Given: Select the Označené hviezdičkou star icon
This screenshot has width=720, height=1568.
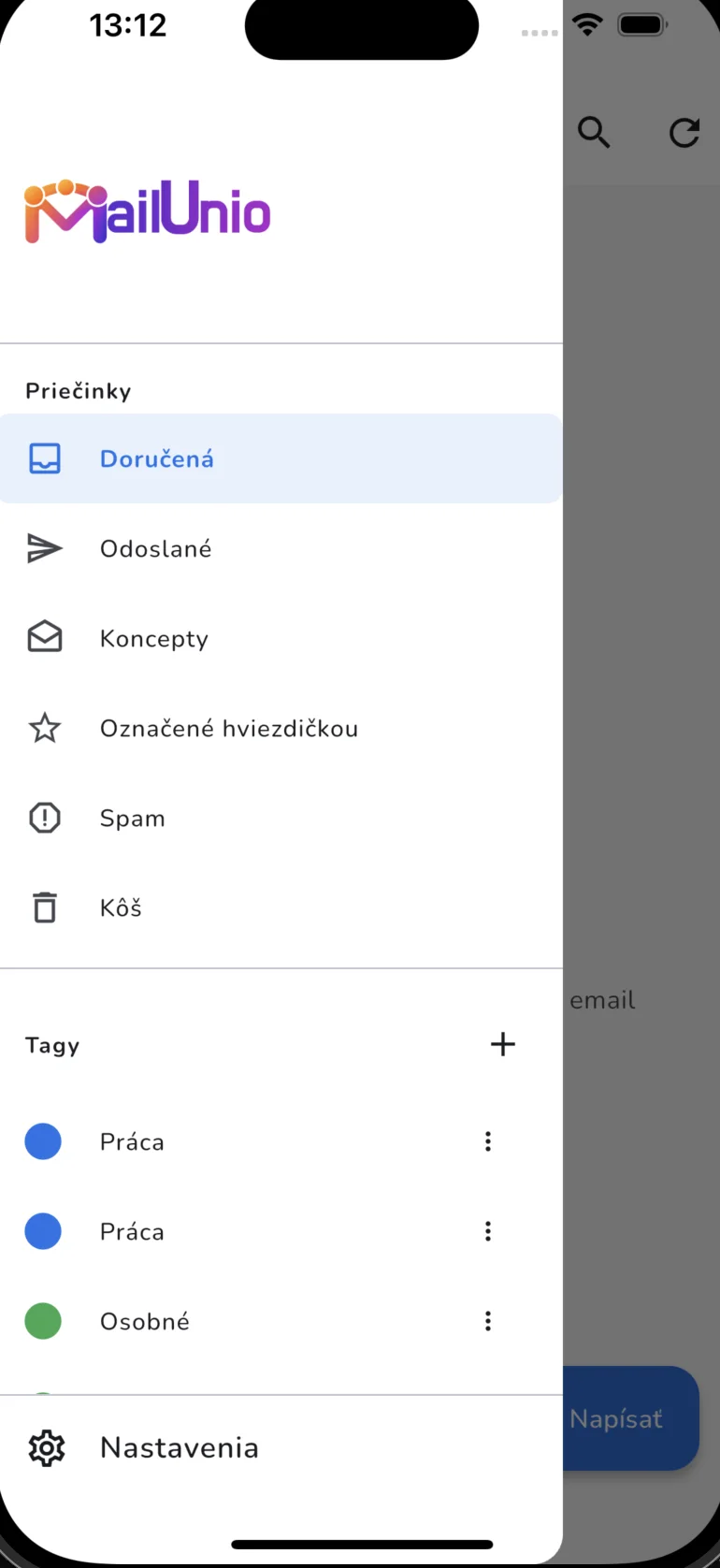Looking at the screenshot, I should [44, 728].
